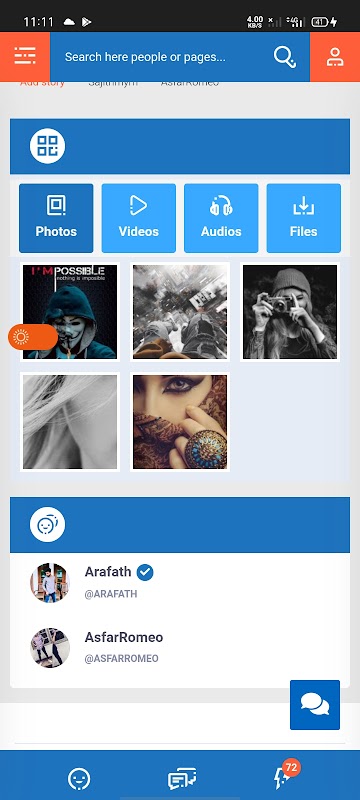
Task: Tap the search people or pages field
Action: coord(162,57)
